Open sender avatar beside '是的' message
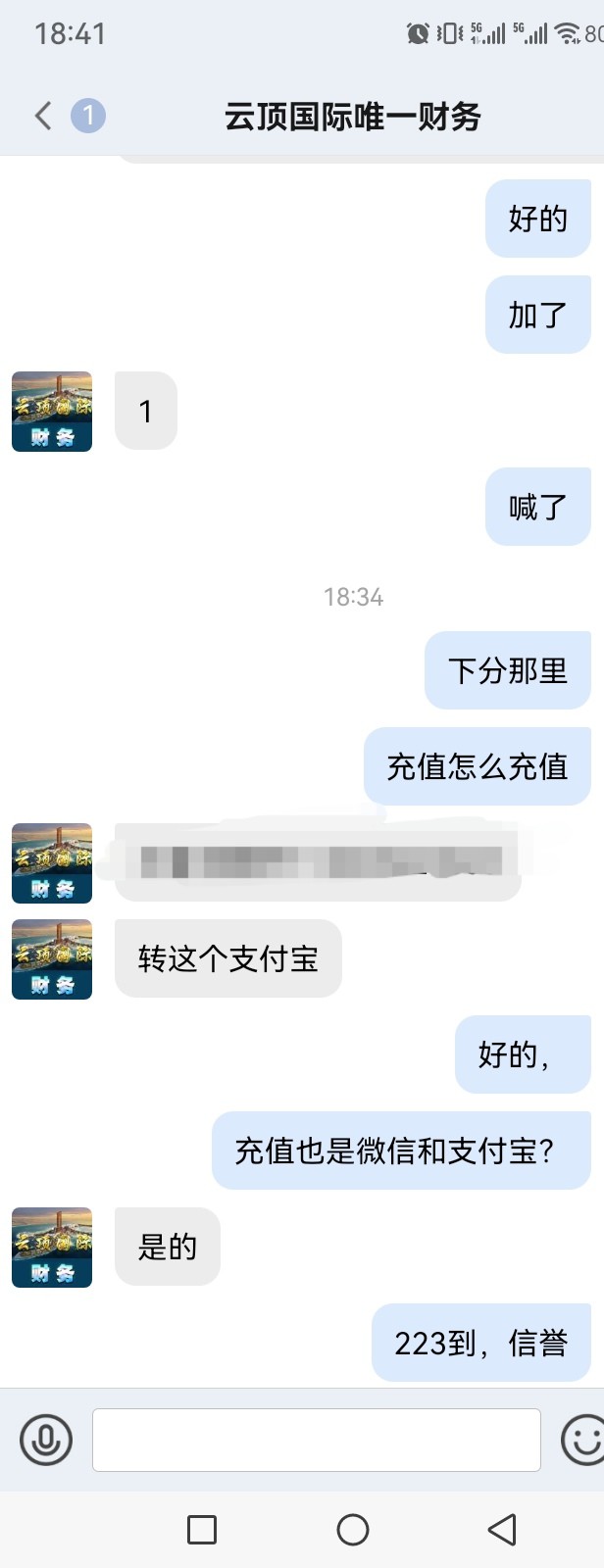Image resolution: width=604 pixels, height=1568 pixels. tap(52, 1247)
